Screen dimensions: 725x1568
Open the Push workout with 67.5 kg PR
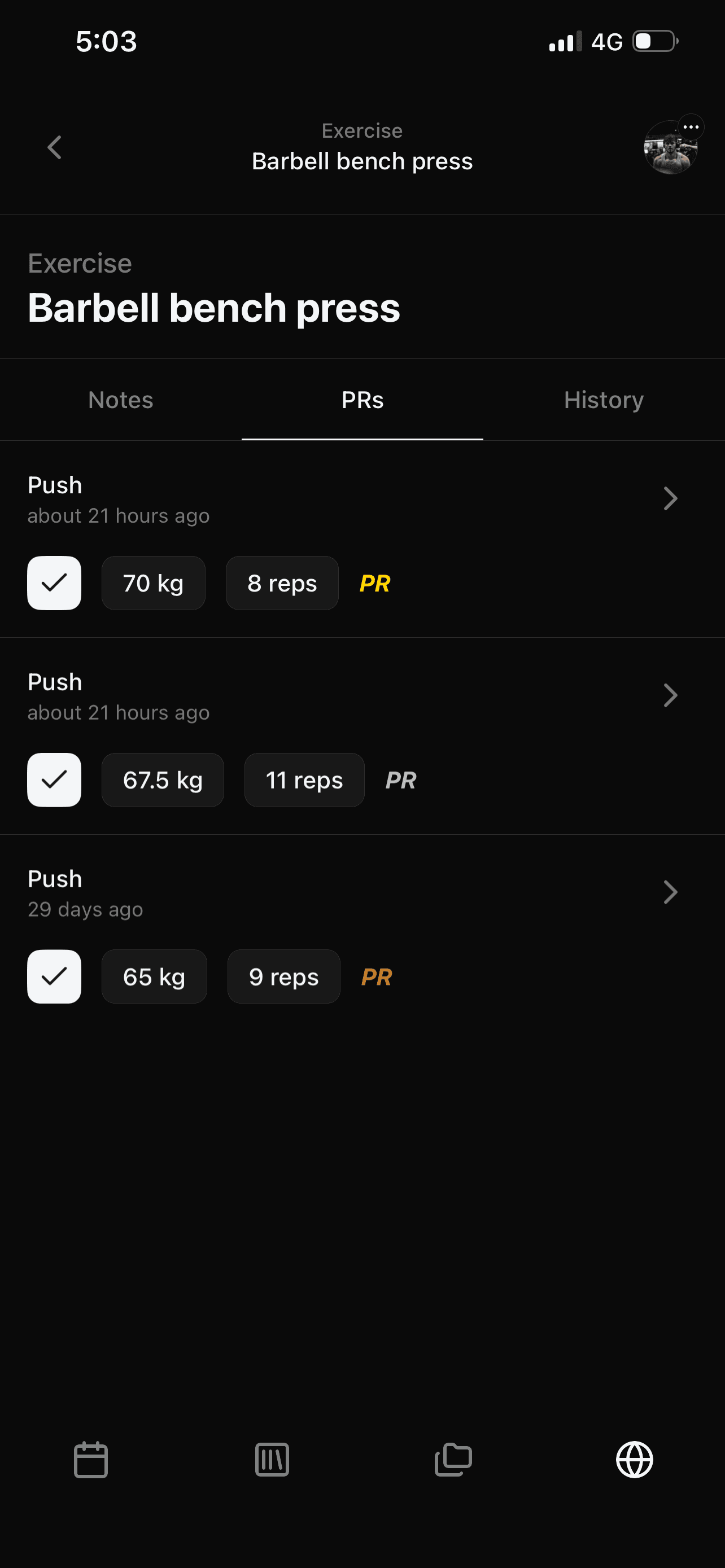tap(670, 695)
